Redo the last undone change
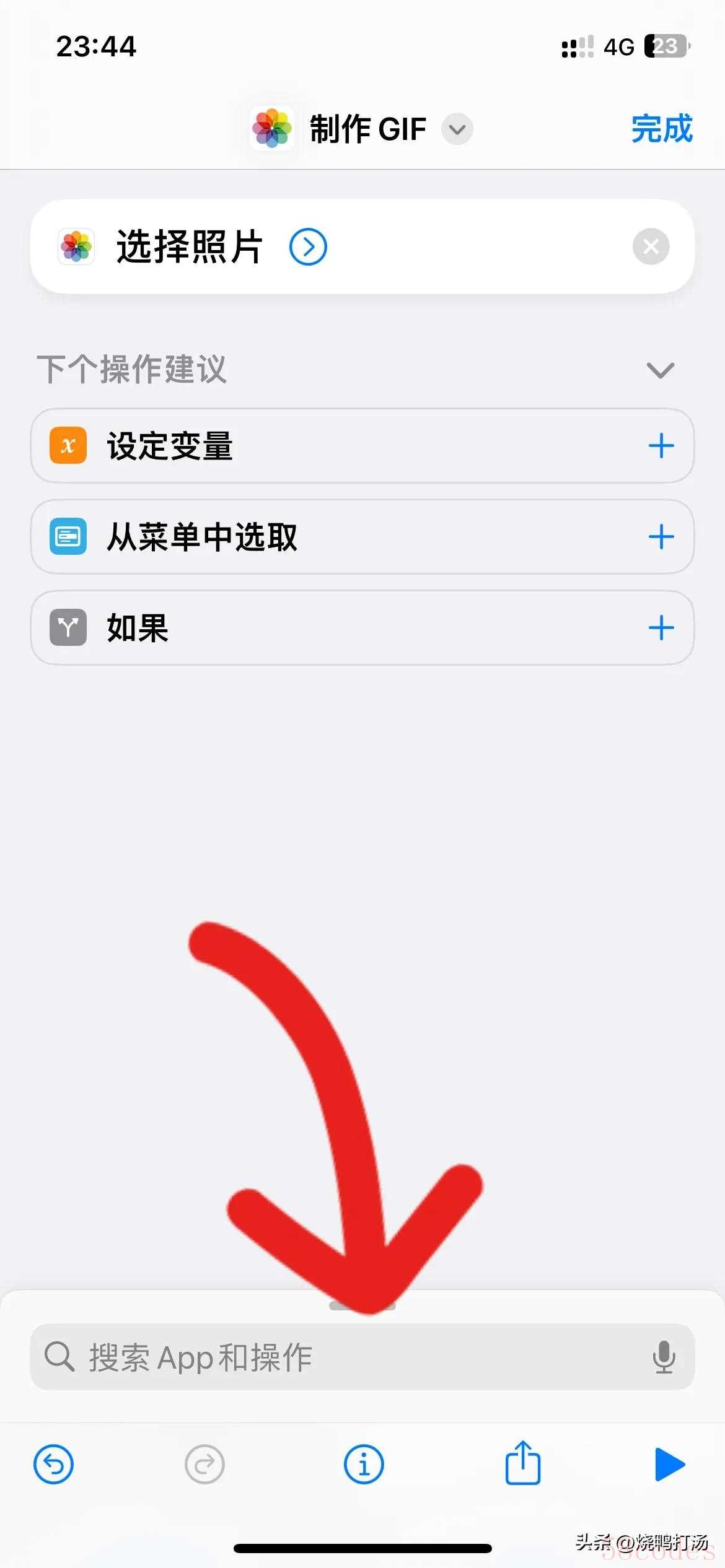The image size is (725, 1568). (204, 1465)
